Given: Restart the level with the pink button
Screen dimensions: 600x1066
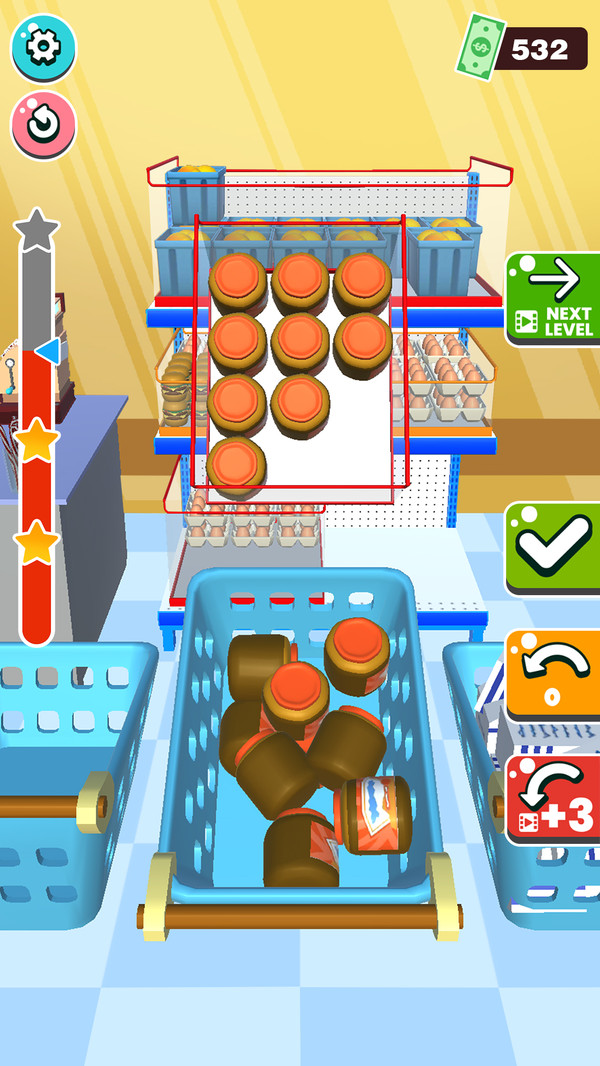Looking at the screenshot, I should 43,125.
